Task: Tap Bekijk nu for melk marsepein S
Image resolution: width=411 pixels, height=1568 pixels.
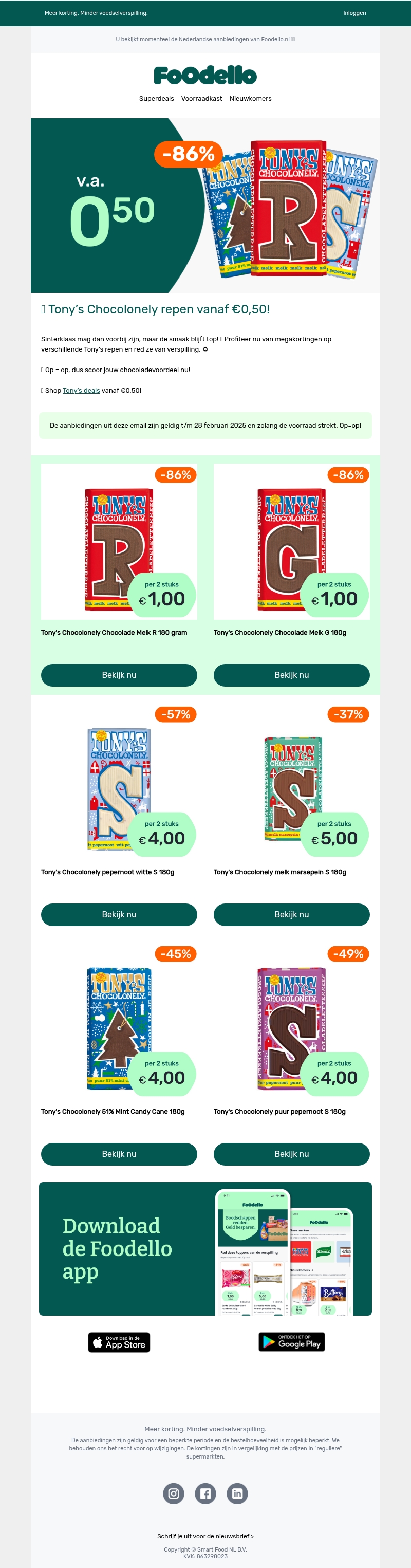Action: pos(291,914)
